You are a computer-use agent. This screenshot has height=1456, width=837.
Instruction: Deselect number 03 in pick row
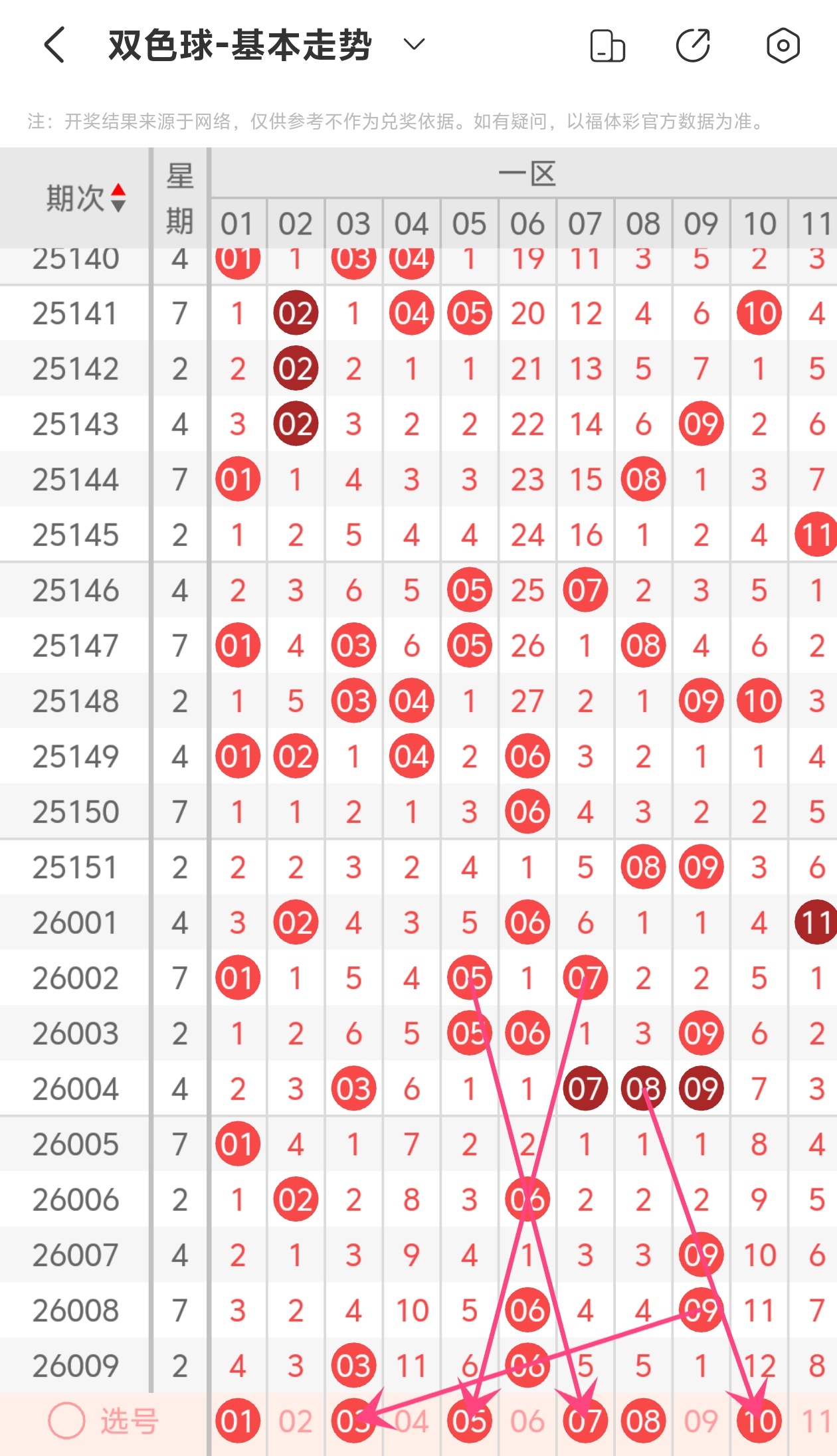tap(353, 1421)
